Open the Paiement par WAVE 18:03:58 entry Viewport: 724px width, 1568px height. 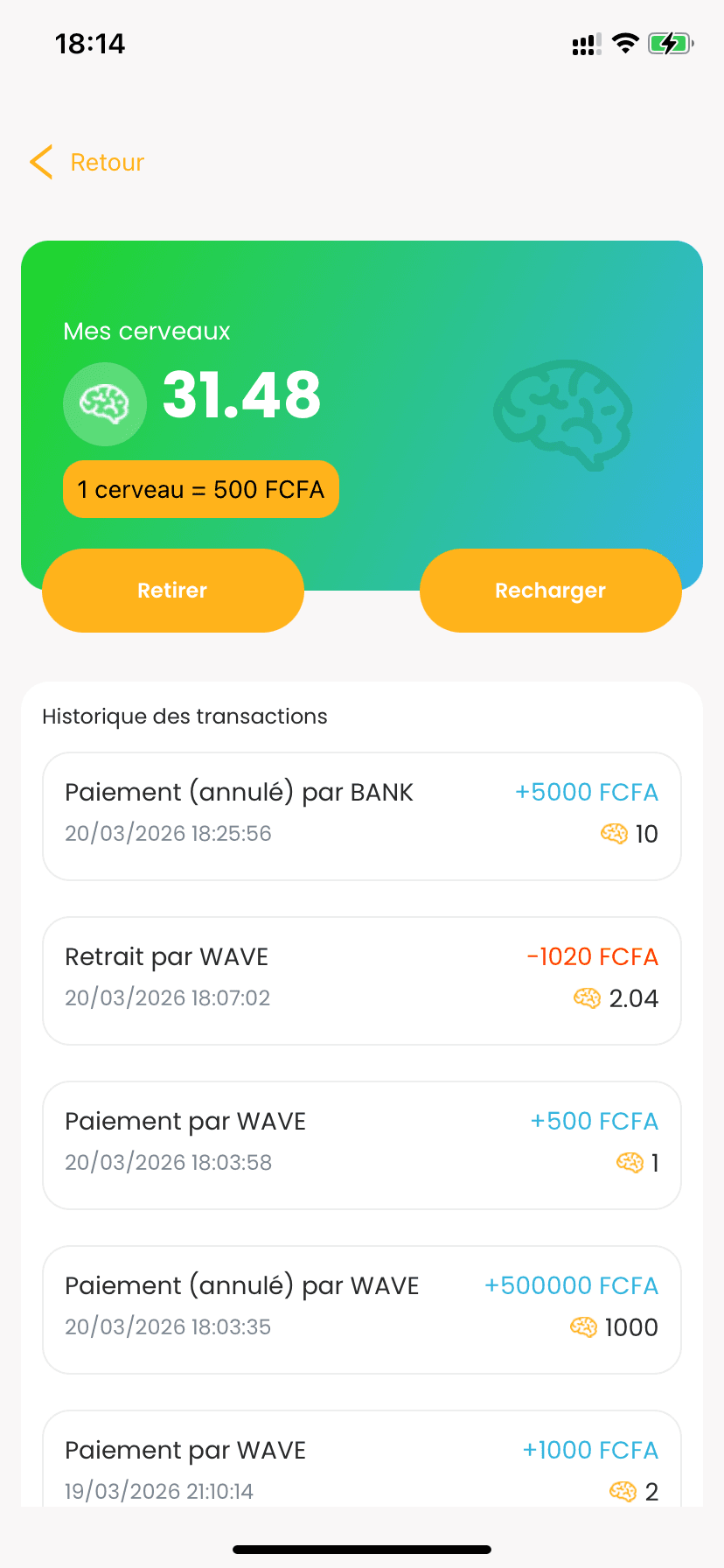click(x=361, y=1143)
